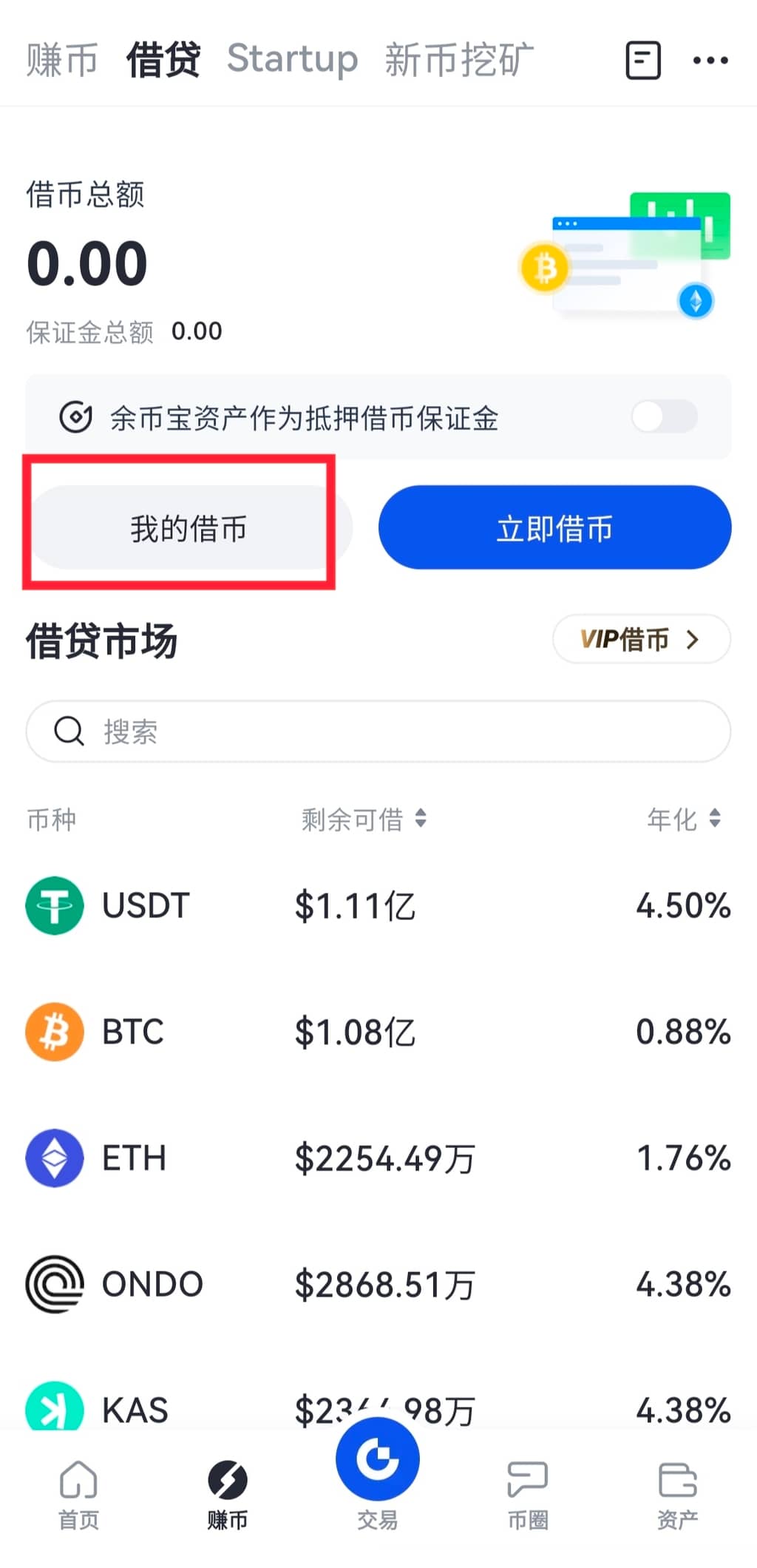Switch to the Startup tab

[292, 60]
